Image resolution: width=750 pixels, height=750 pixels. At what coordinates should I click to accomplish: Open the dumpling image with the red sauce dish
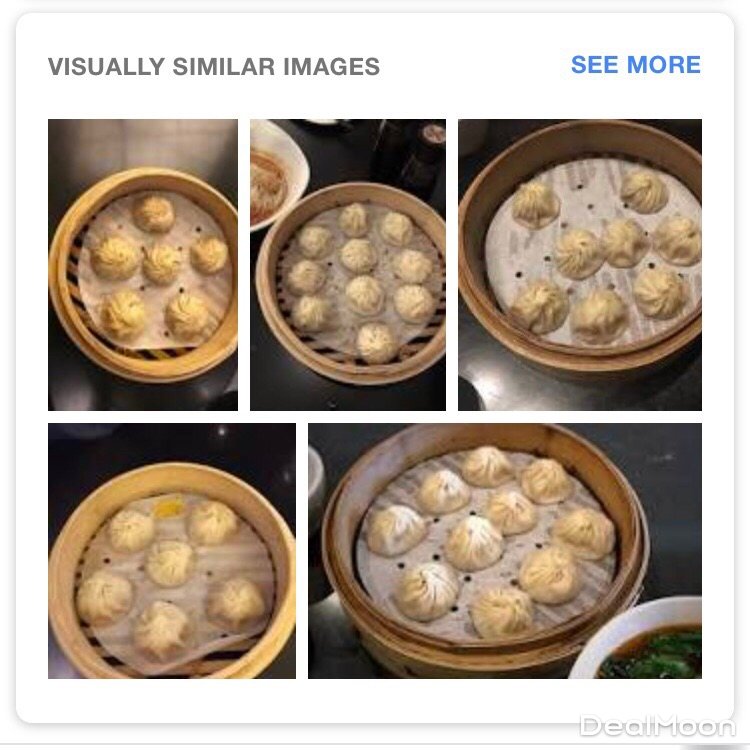click(347, 265)
